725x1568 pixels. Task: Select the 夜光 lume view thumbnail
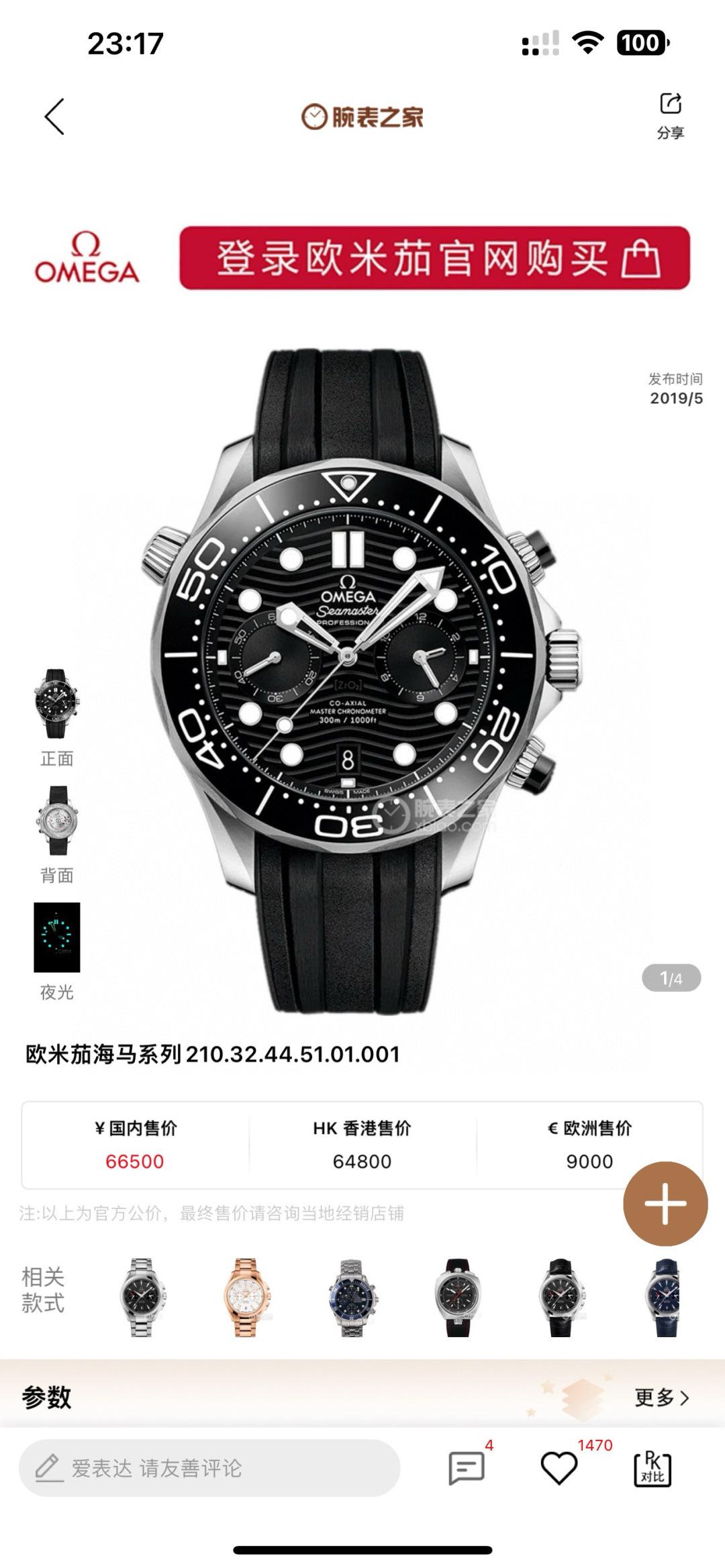click(x=57, y=937)
